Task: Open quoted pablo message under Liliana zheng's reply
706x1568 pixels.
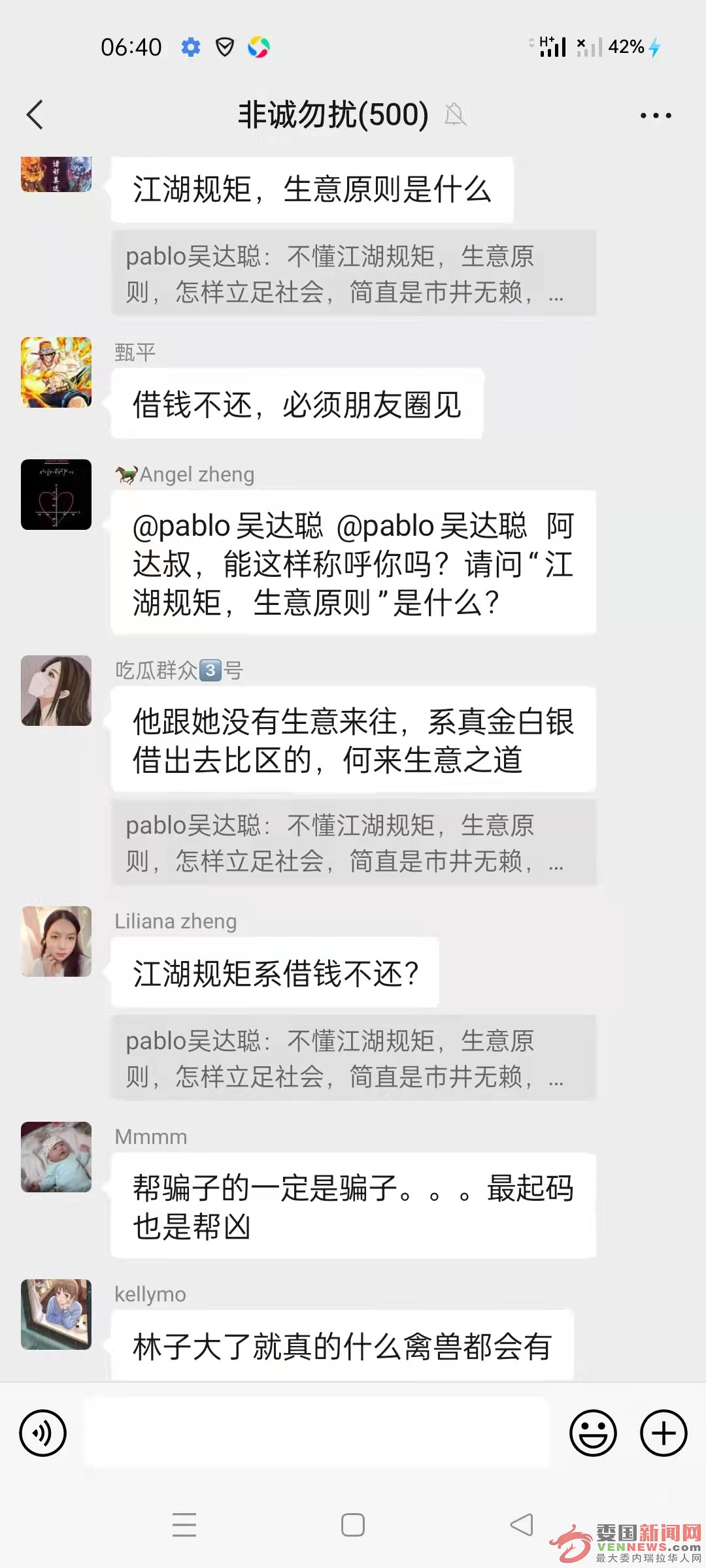Action: (x=354, y=1058)
